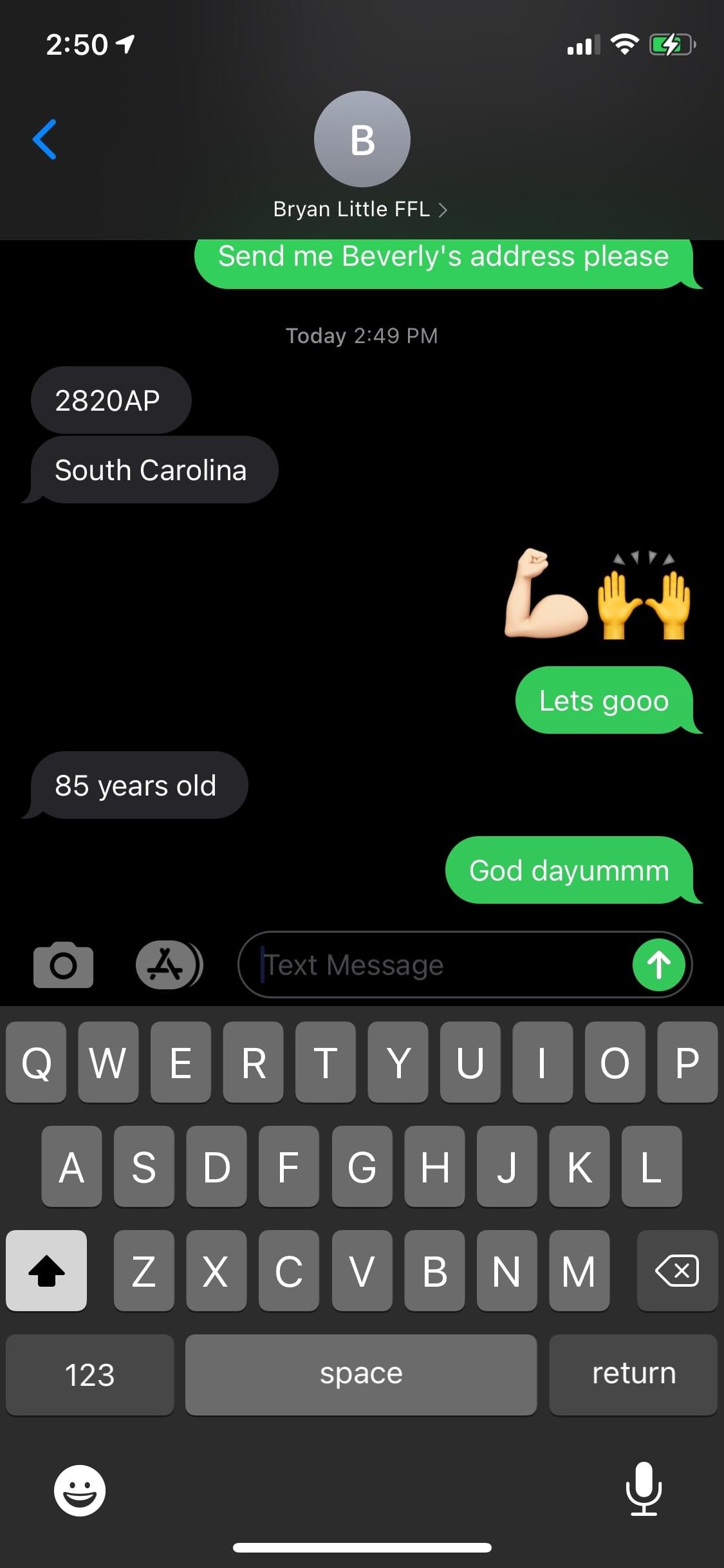Send the message with the green arrow

658,964
